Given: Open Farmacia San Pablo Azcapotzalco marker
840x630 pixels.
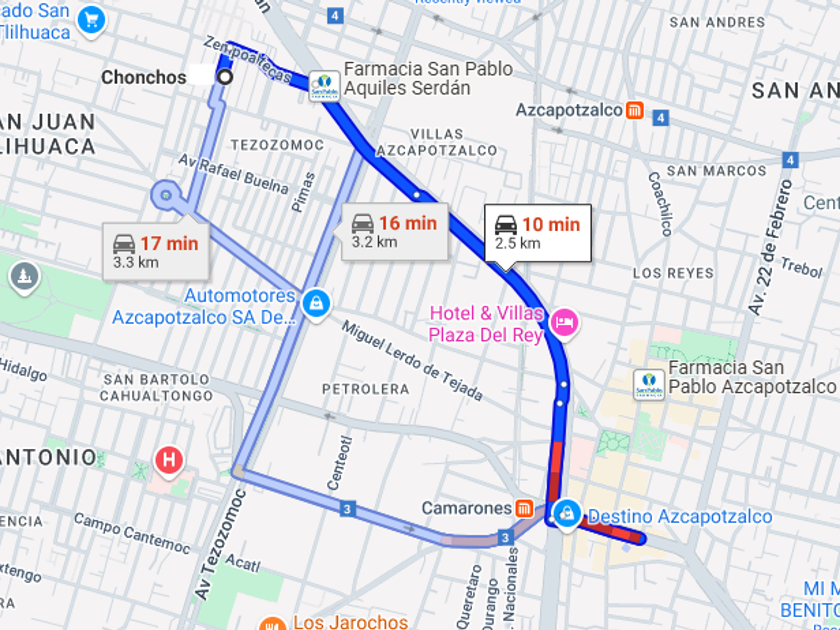Looking at the screenshot, I should (x=649, y=385).
